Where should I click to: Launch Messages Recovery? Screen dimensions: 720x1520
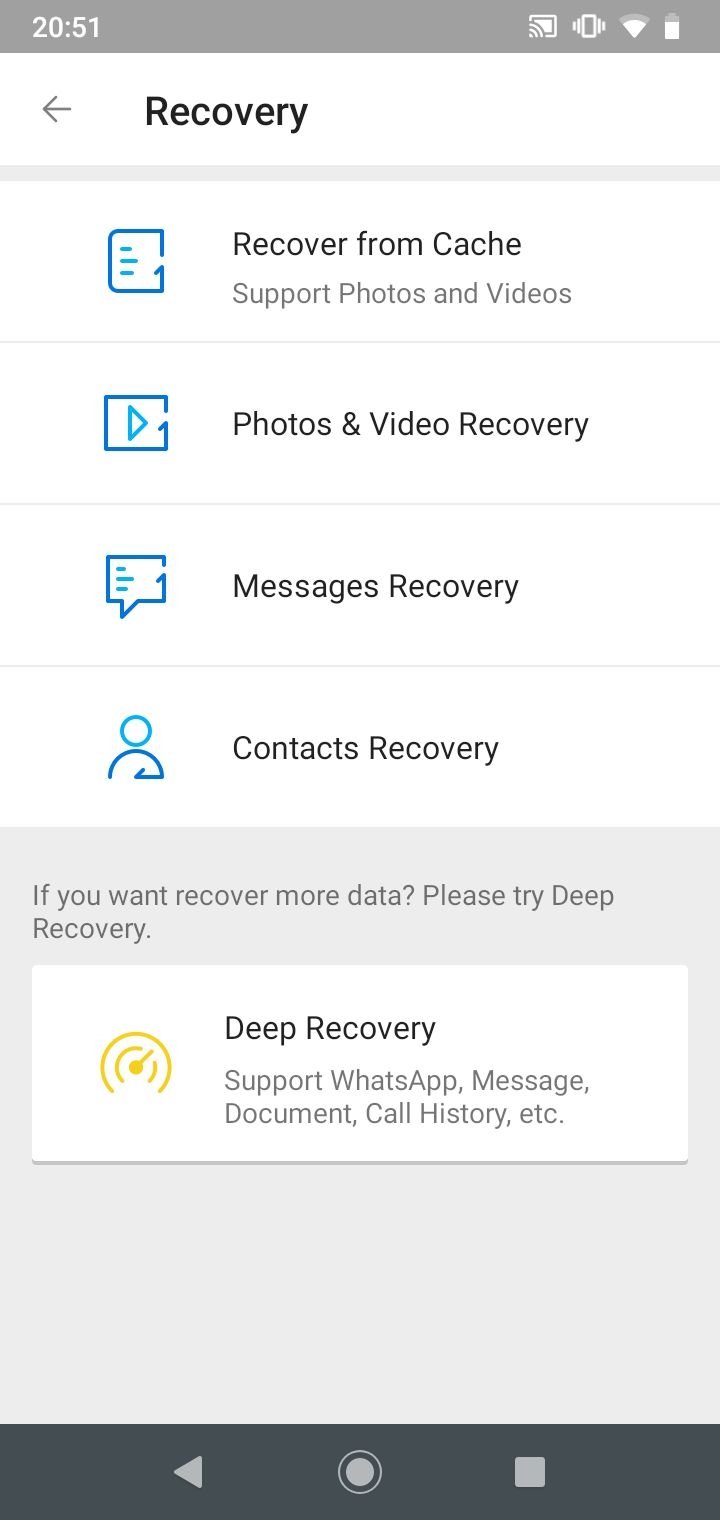[375, 585]
